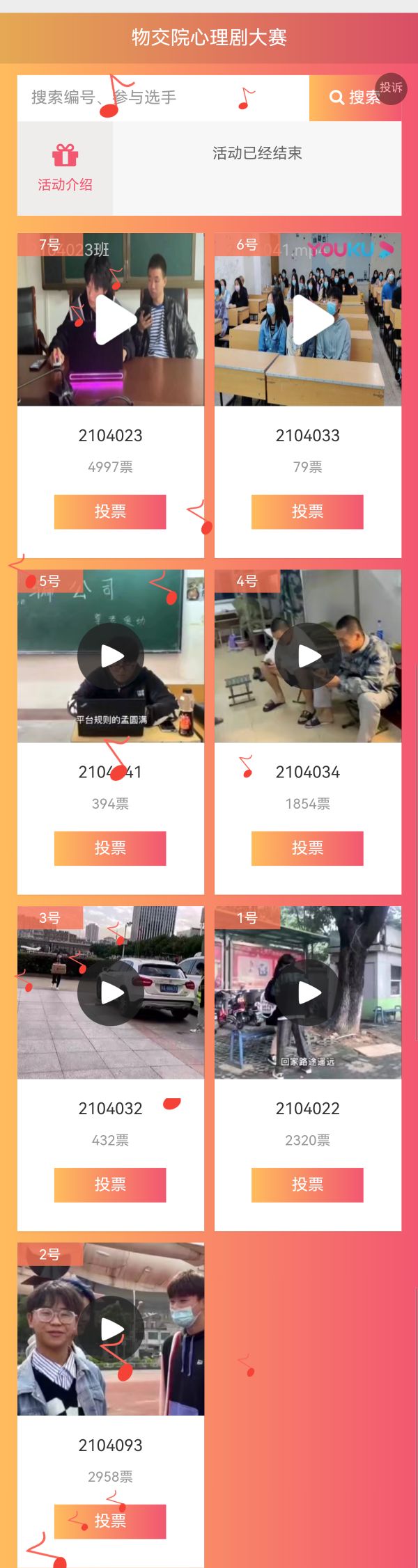Play video of entry 5号 2104041
Viewport: 418px width, 1568px height.
click(x=111, y=656)
